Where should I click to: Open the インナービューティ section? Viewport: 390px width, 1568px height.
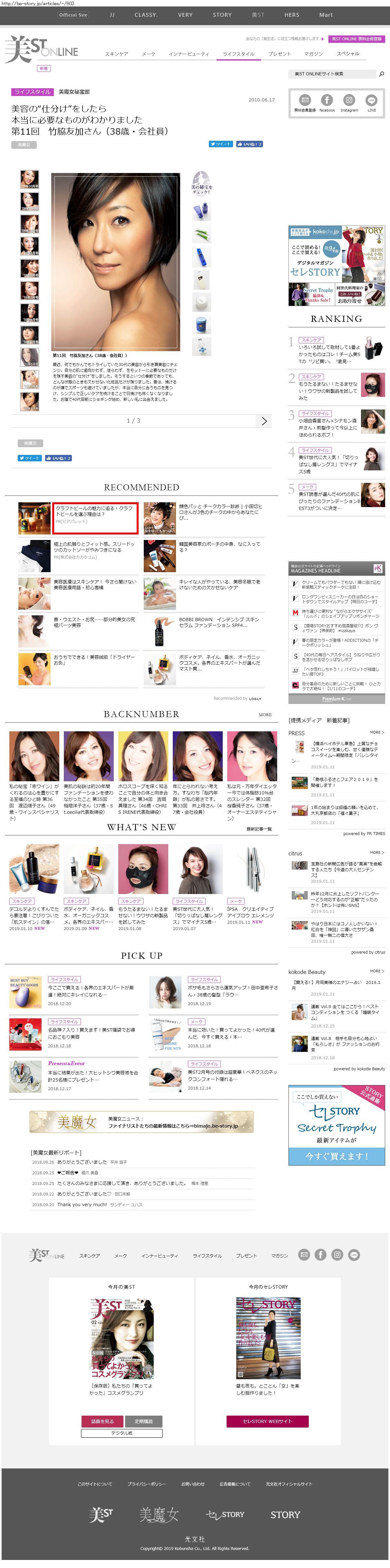(189, 54)
